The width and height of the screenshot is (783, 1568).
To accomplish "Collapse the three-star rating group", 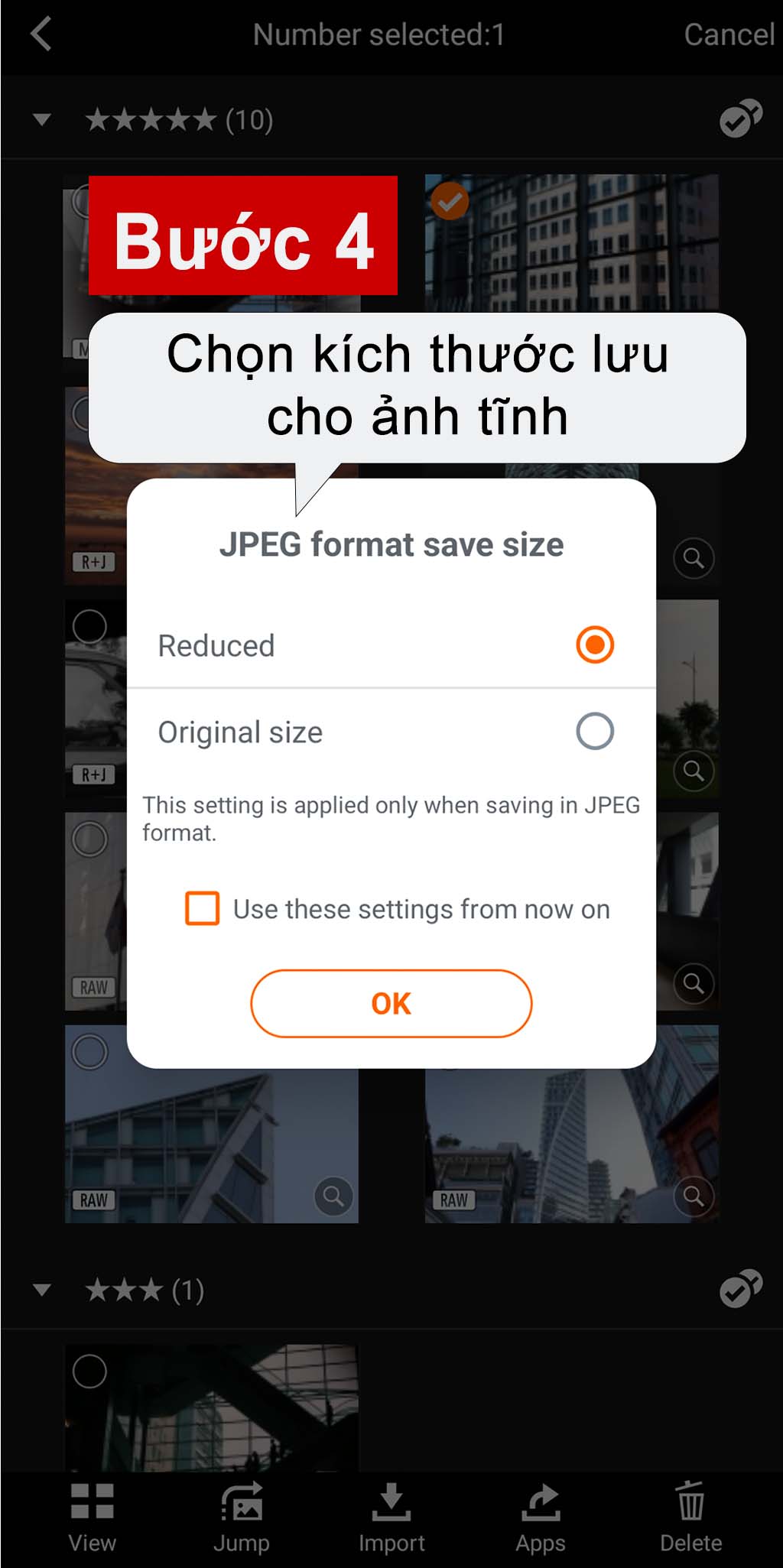I will tap(42, 1290).
